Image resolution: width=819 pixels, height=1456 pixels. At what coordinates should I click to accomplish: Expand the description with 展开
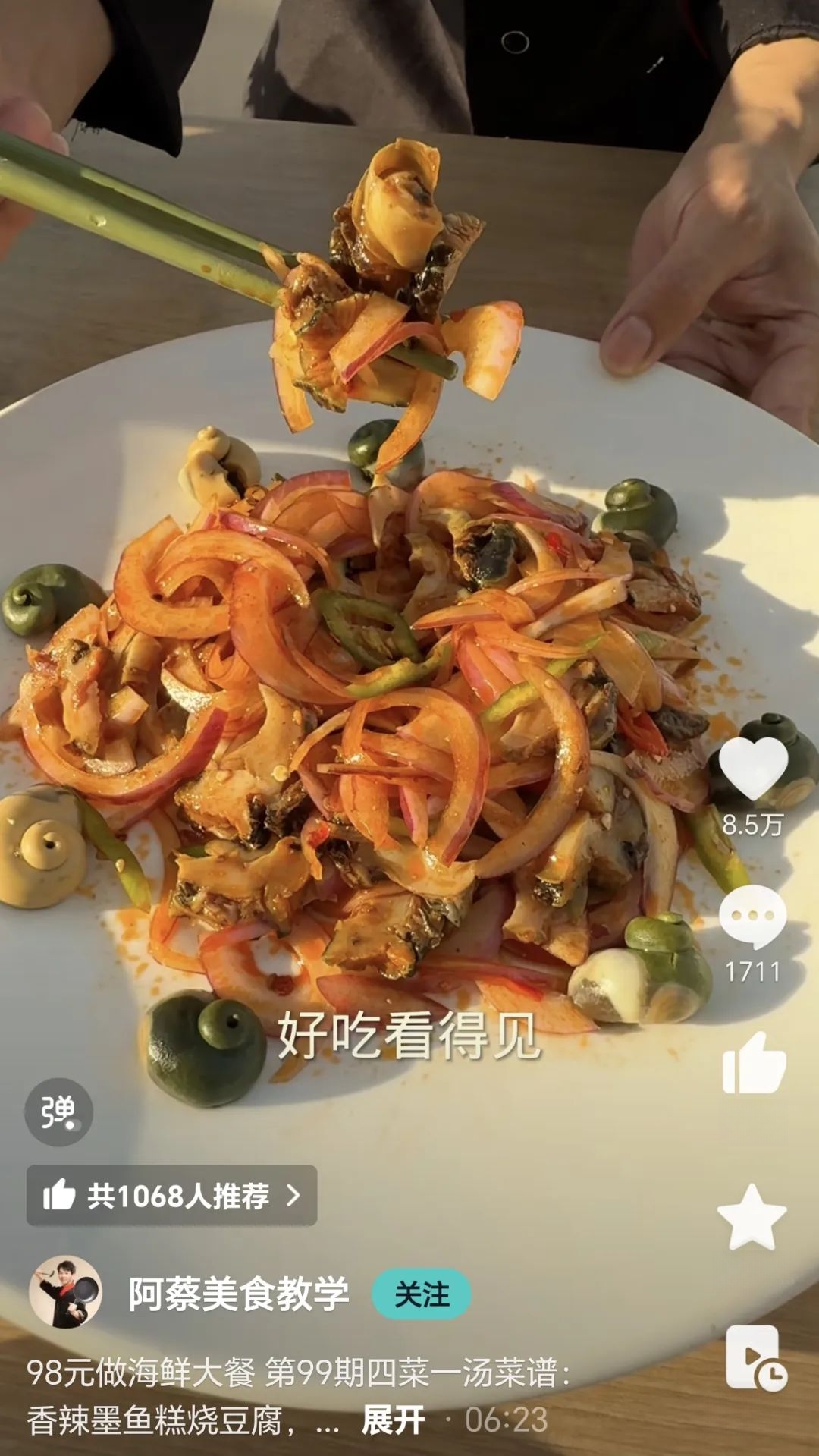click(393, 1420)
